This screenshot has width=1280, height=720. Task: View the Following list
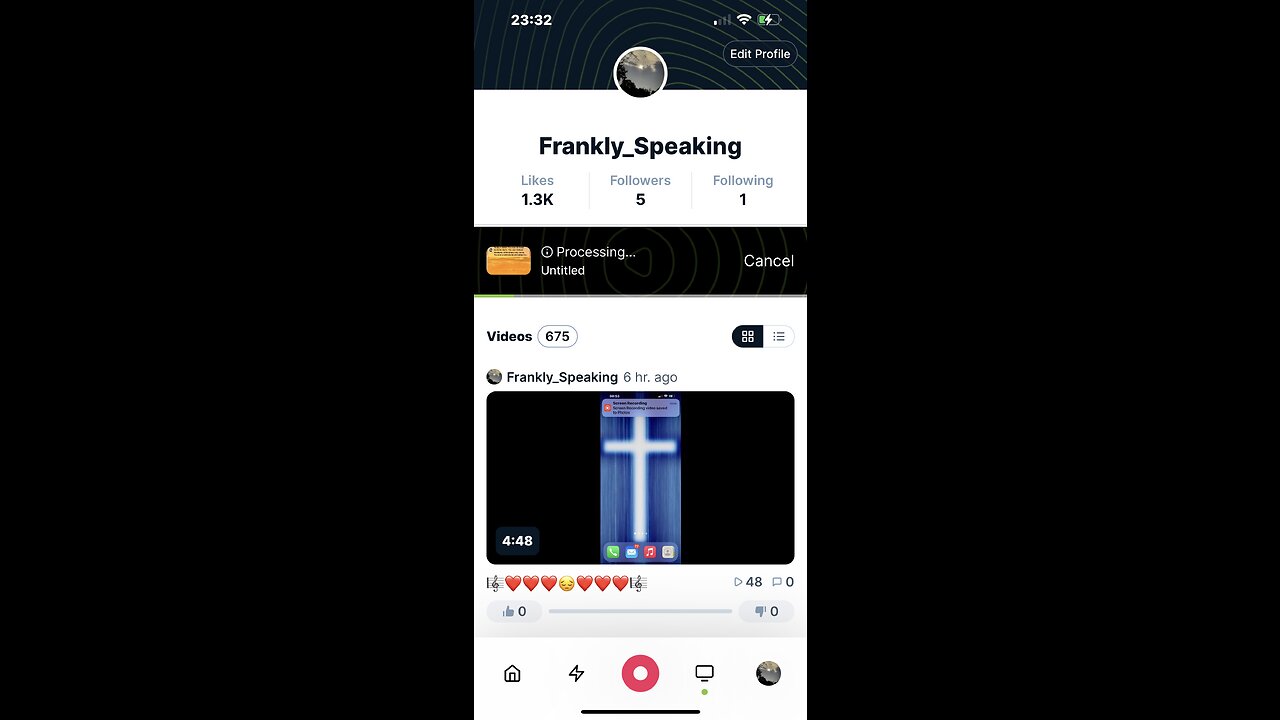point(742,190)
